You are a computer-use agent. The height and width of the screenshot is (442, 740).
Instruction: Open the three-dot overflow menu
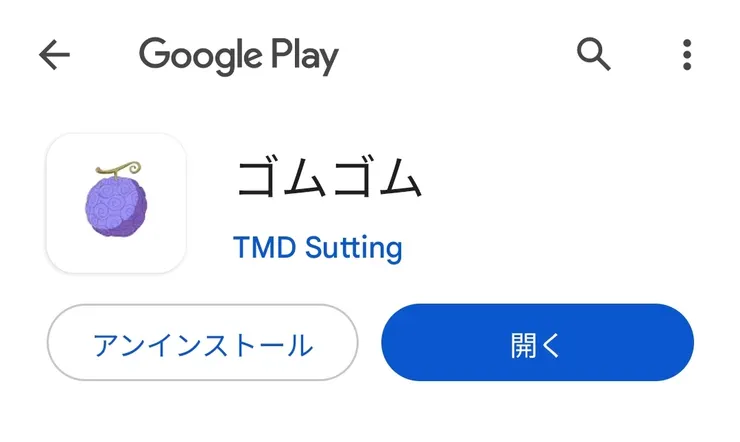(x=687, y=55)
